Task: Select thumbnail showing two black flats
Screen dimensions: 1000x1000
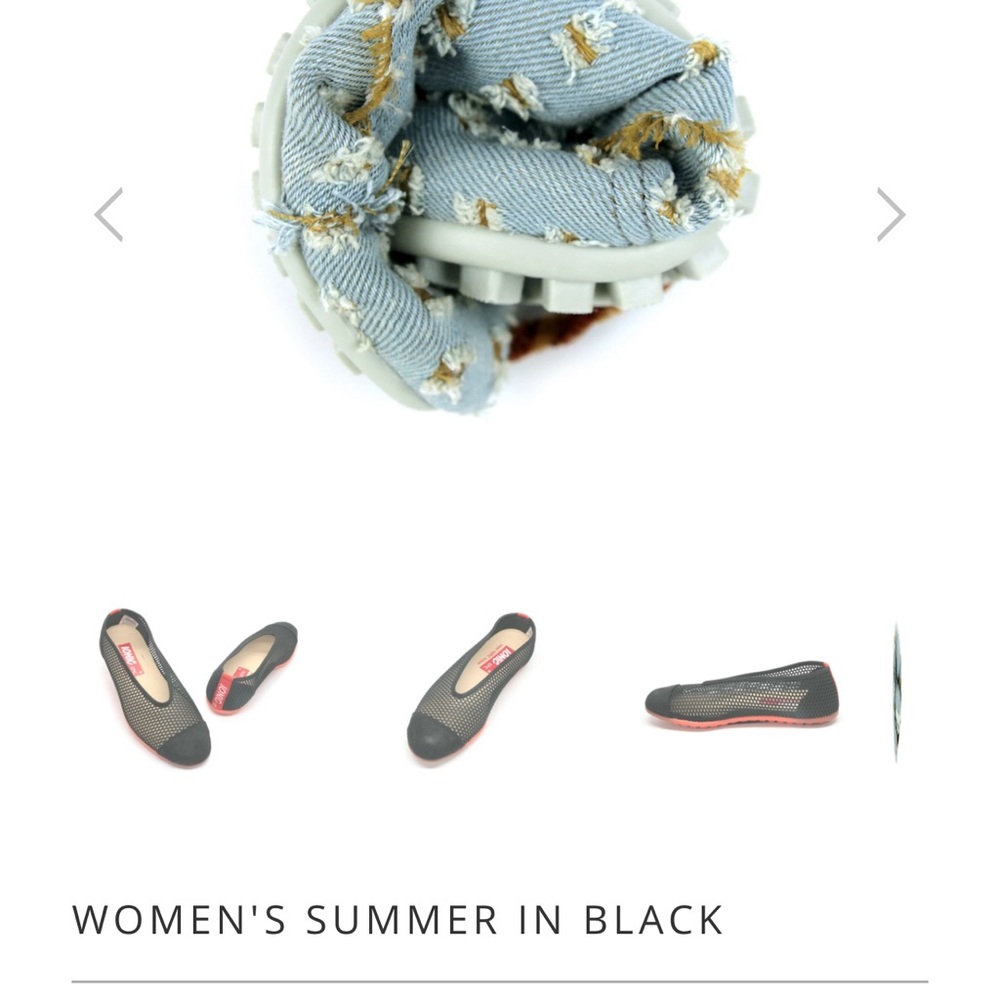Action: (x=197, y=686)
